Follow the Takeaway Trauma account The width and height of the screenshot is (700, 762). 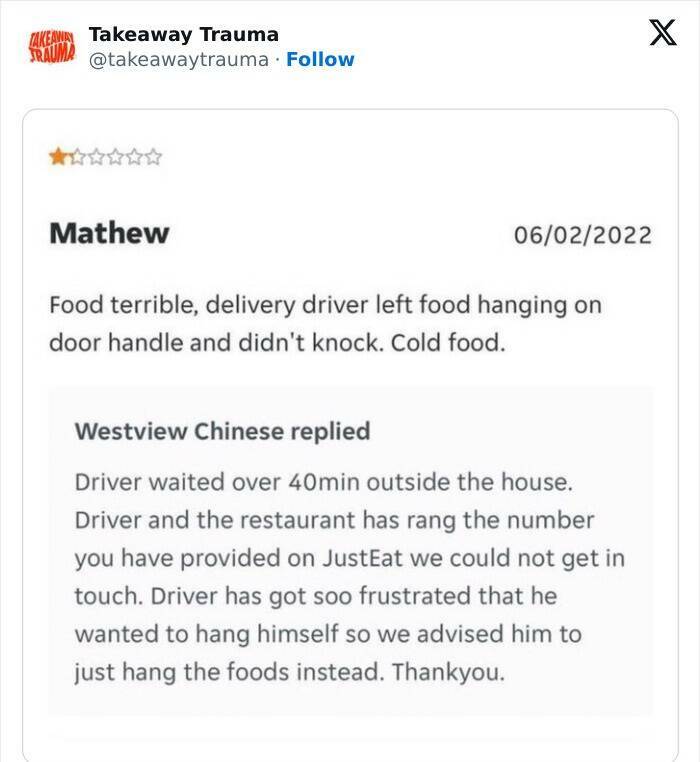[x=320, y=59]
